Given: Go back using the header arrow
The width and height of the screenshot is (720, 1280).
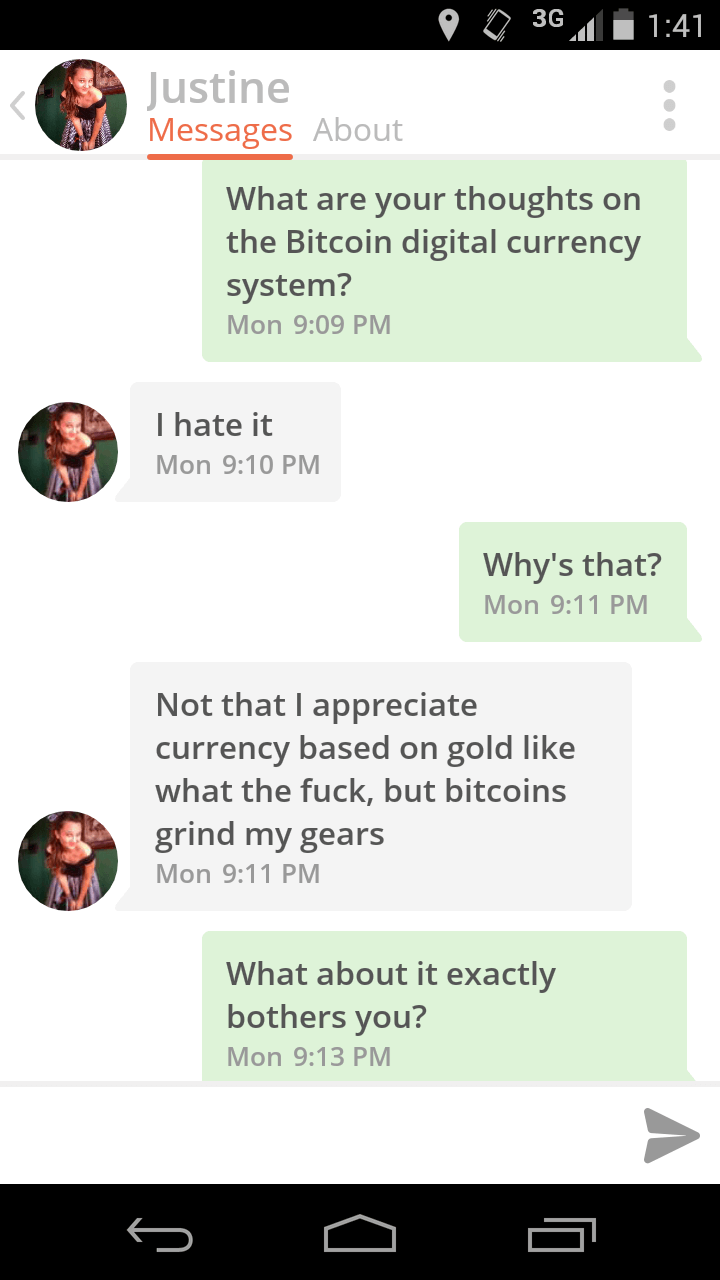Looking at the screenshot, I should (x=17, y=105).
